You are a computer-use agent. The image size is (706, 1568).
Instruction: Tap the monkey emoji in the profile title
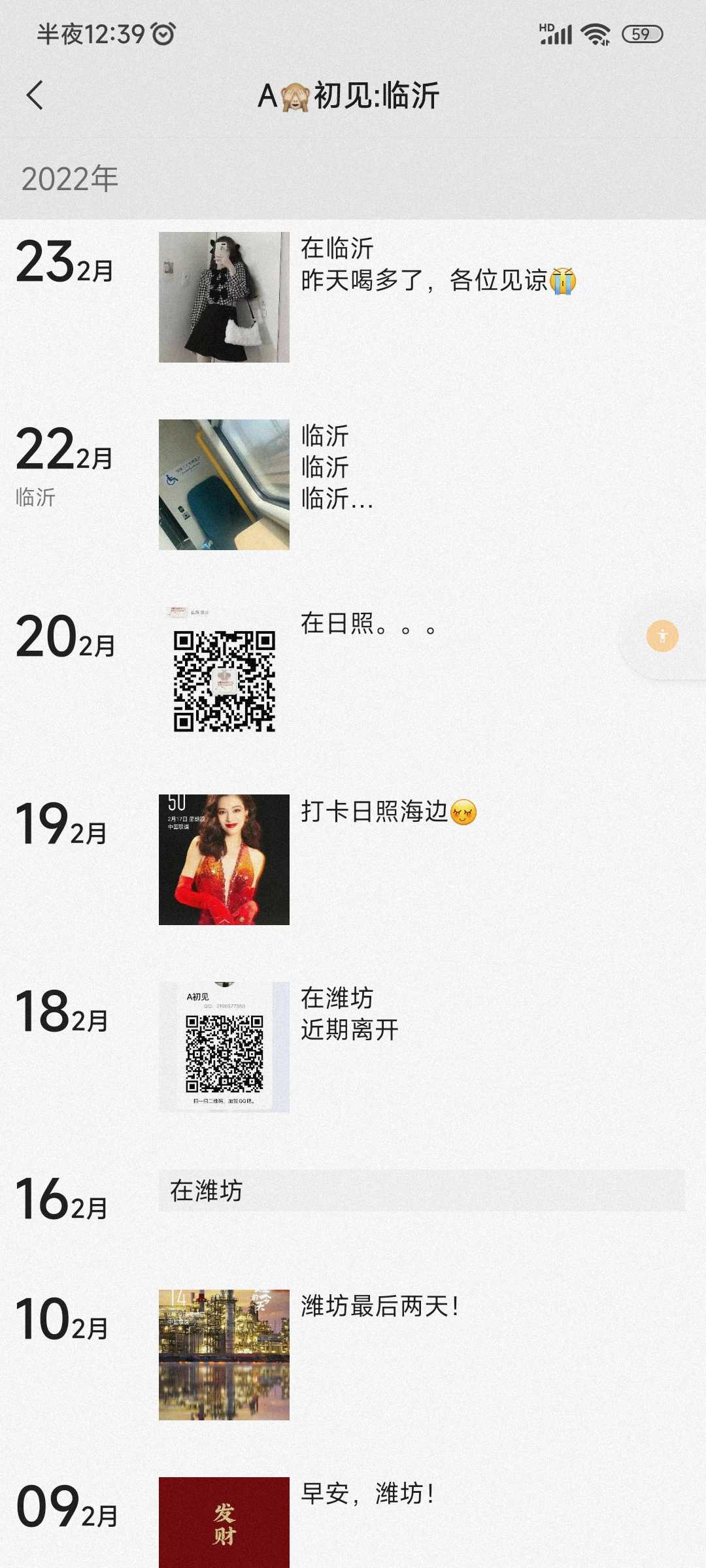(295, 95)
